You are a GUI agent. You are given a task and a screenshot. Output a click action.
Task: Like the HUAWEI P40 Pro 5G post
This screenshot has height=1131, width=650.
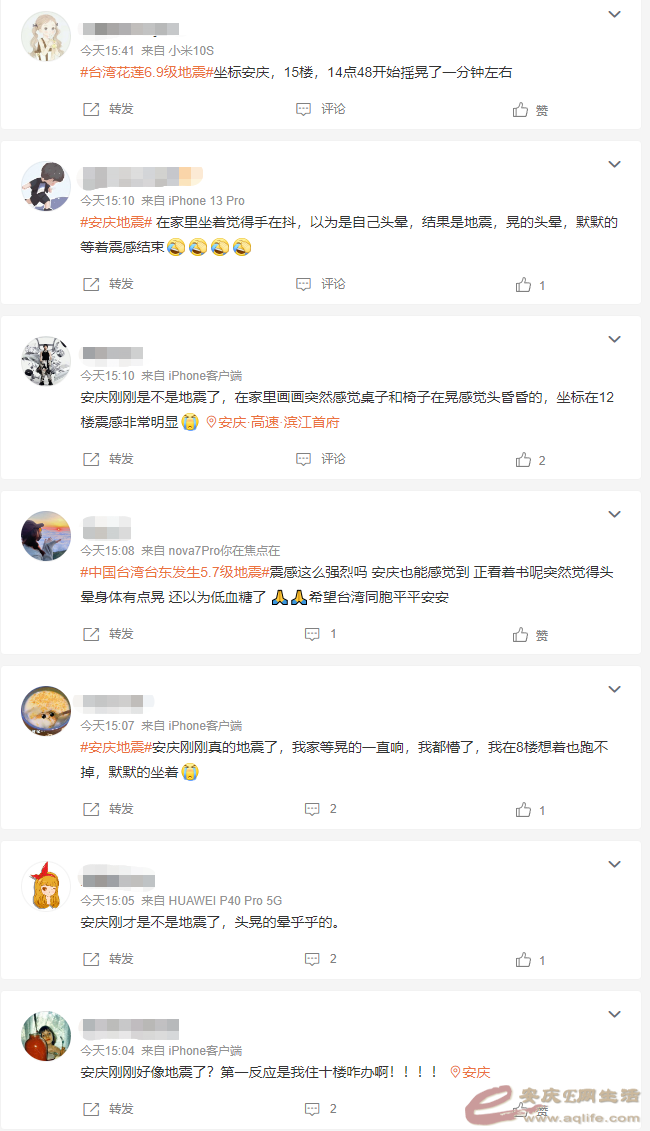pyautogui.click(x=530, y=960)
